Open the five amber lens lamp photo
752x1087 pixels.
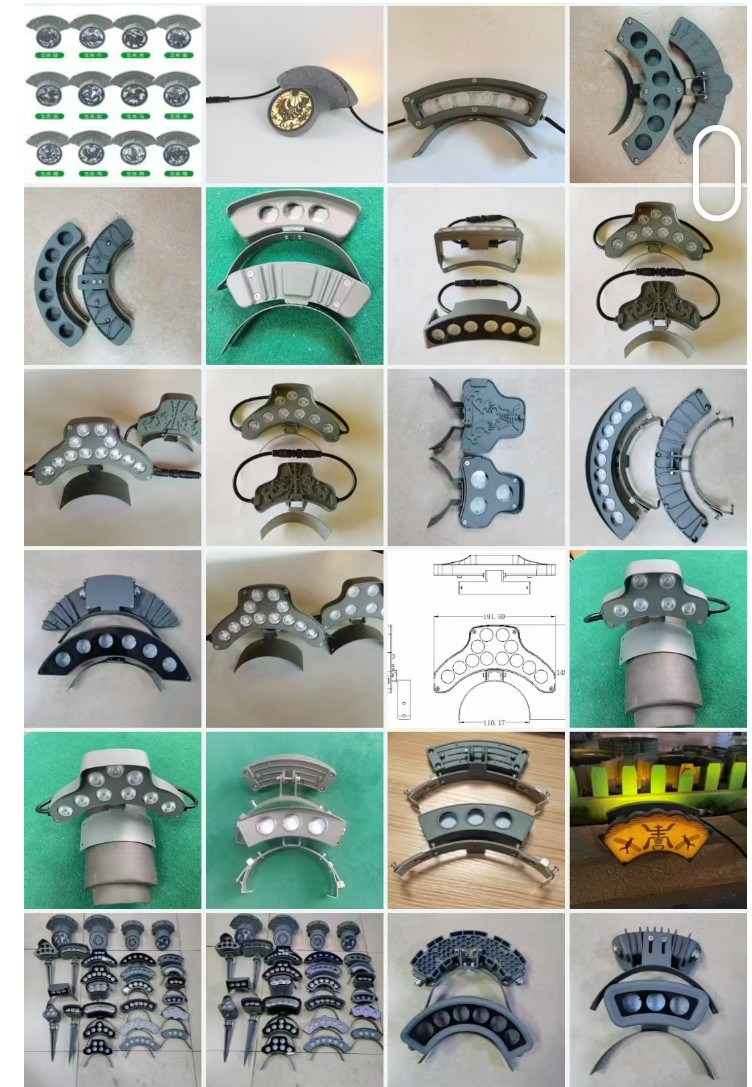(476, 276)
